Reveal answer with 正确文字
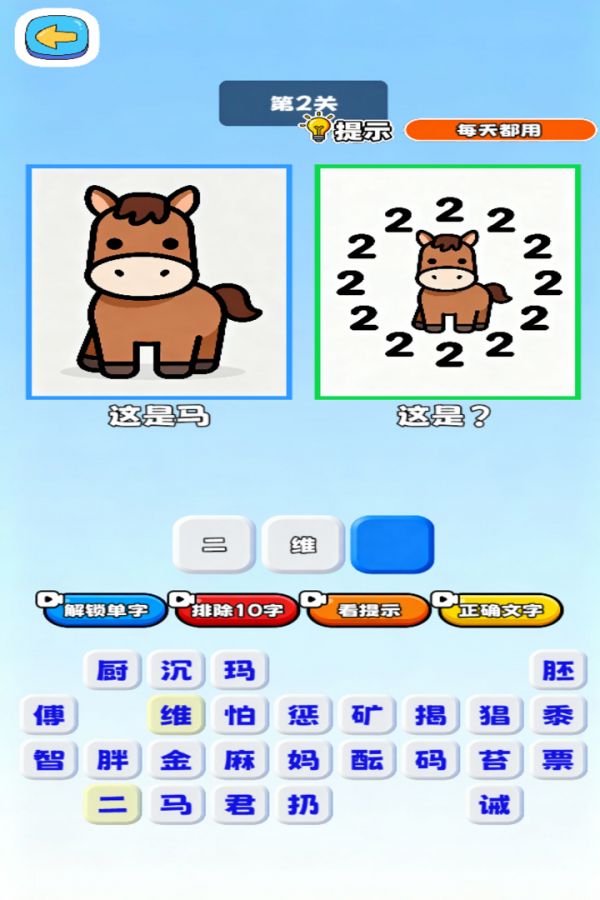This screenshot has height=900, width=600. (x=500, y=609)
